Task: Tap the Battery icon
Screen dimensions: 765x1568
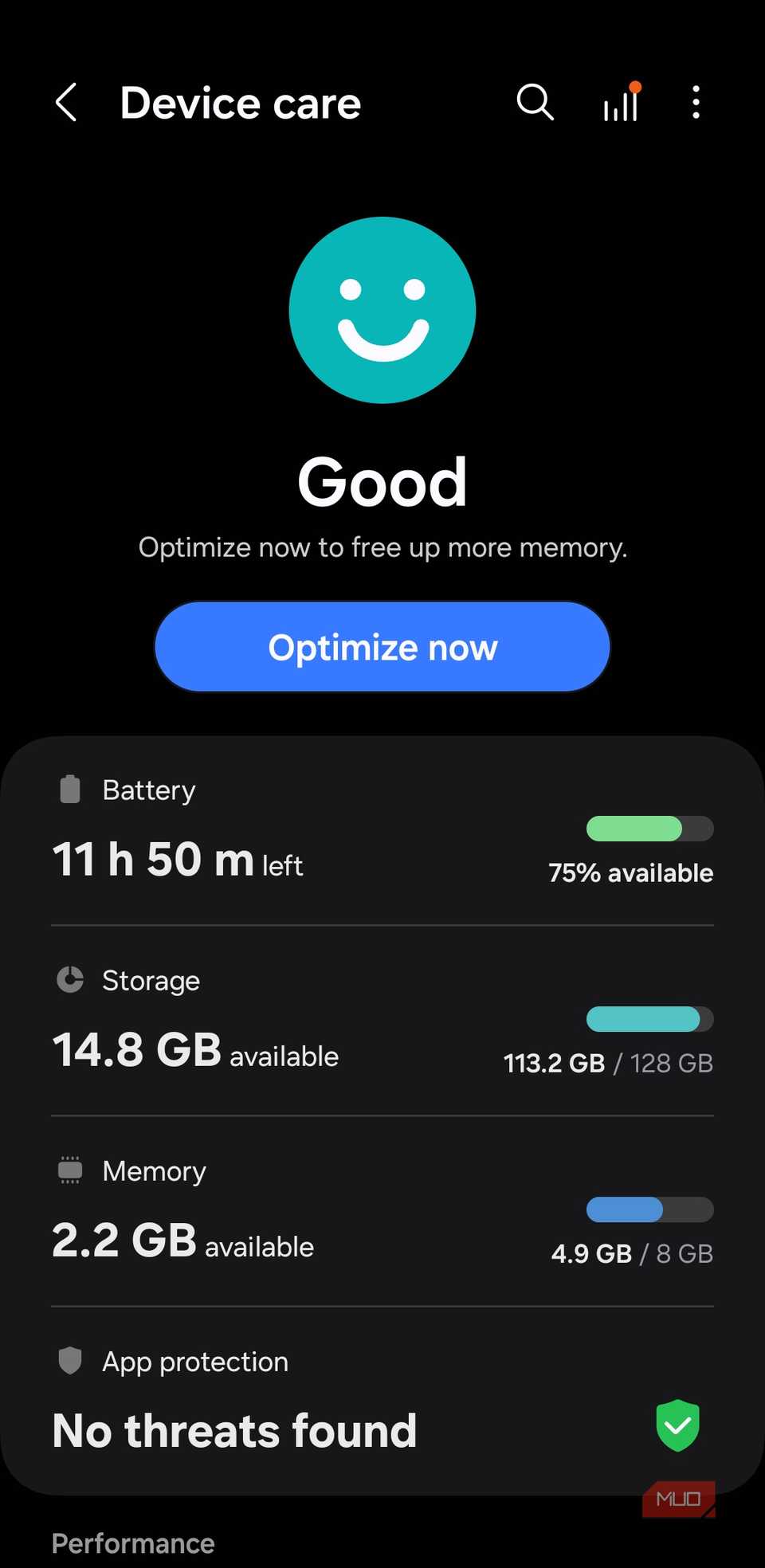Action: [x=71, y=788]
